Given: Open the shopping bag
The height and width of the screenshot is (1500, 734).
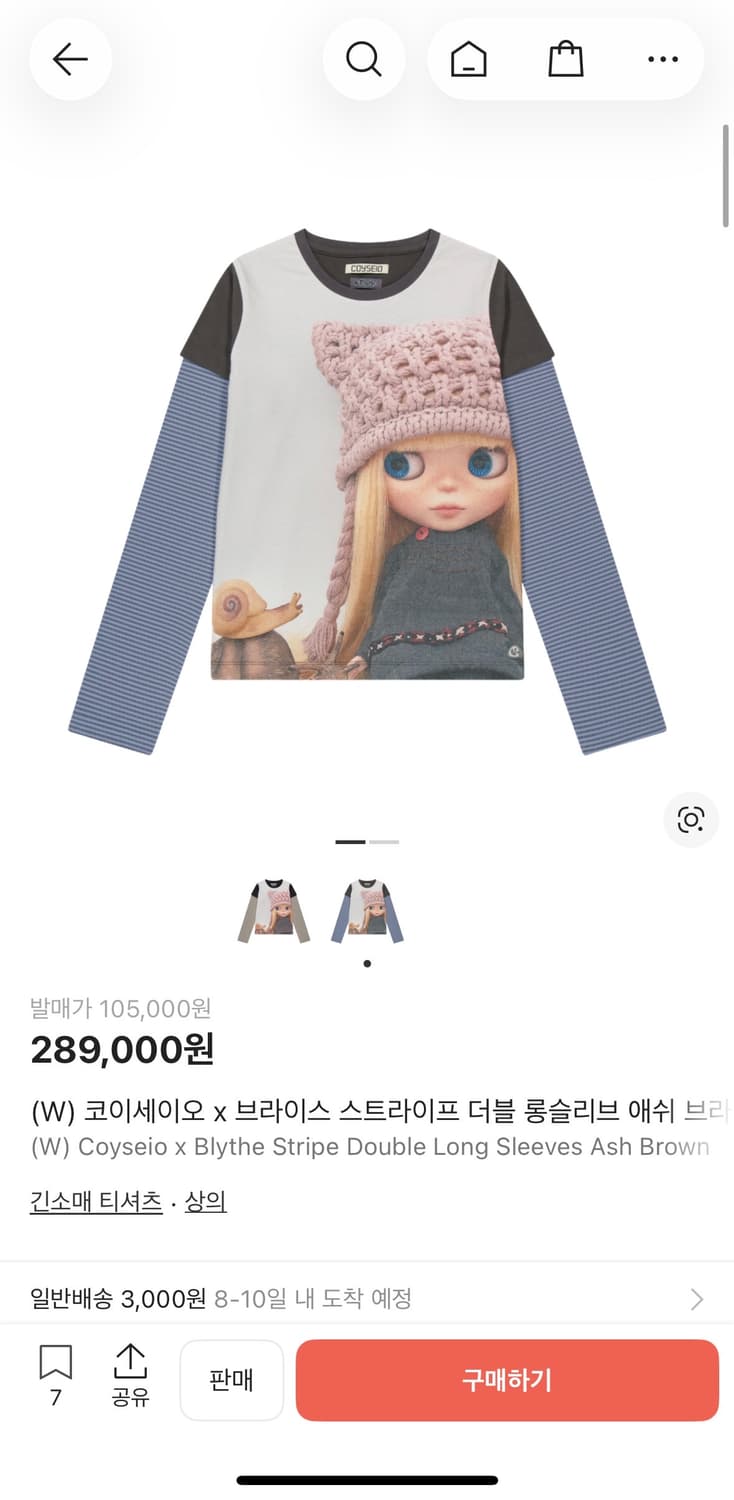Looking at the screenshot, I should [x=565, y=59].
